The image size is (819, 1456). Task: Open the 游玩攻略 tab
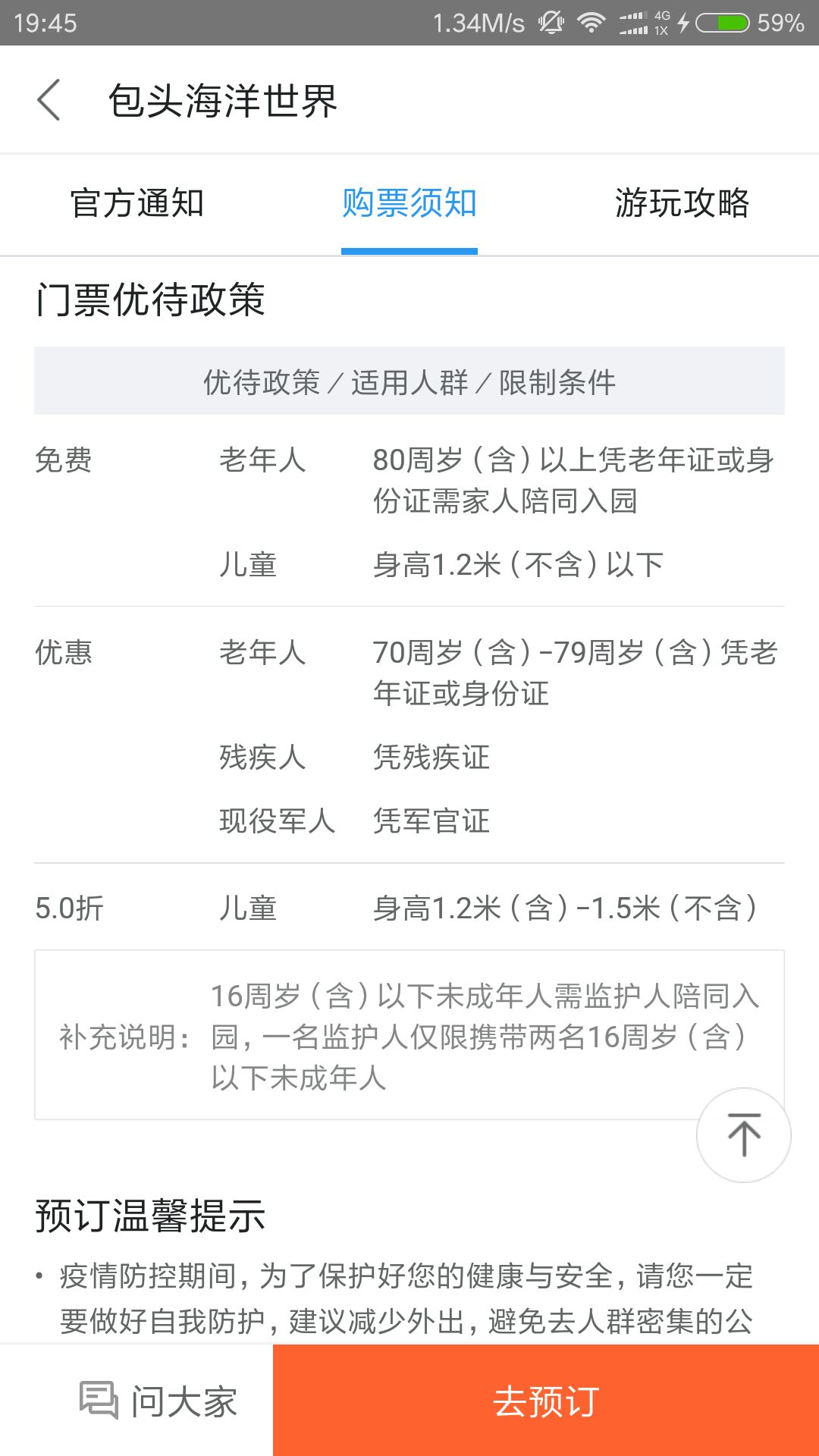(x=682, y=203)
